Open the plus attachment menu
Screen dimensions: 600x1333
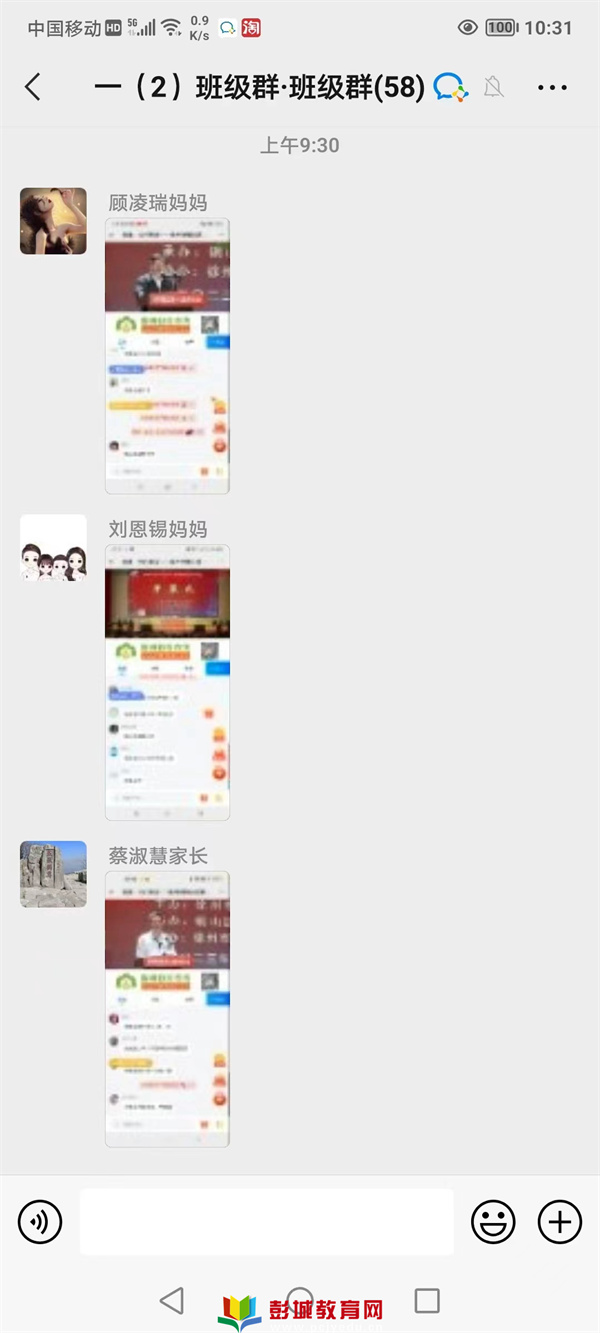tap(560, 1221)
